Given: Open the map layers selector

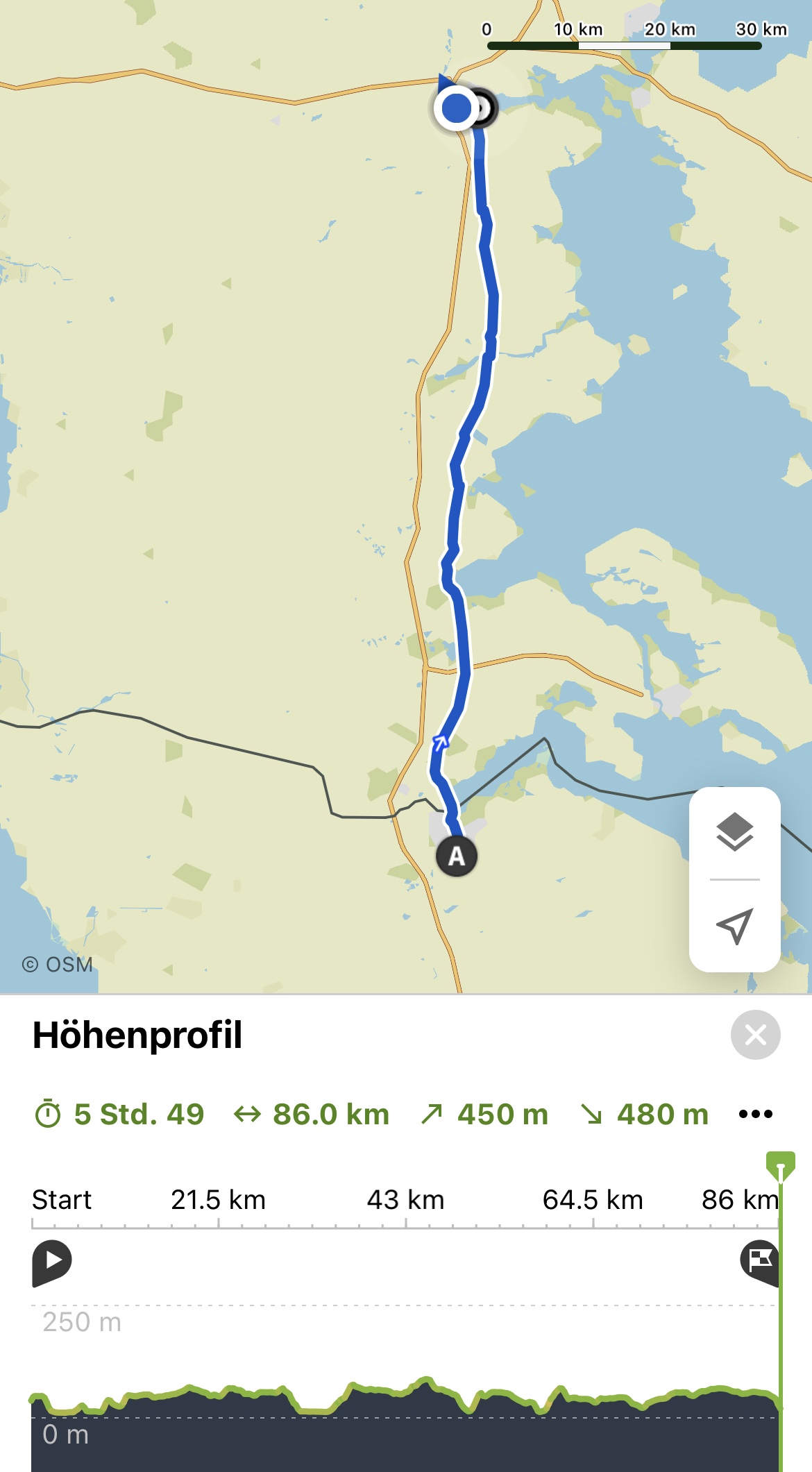Looking at the screenshot, I should [734, 831].
